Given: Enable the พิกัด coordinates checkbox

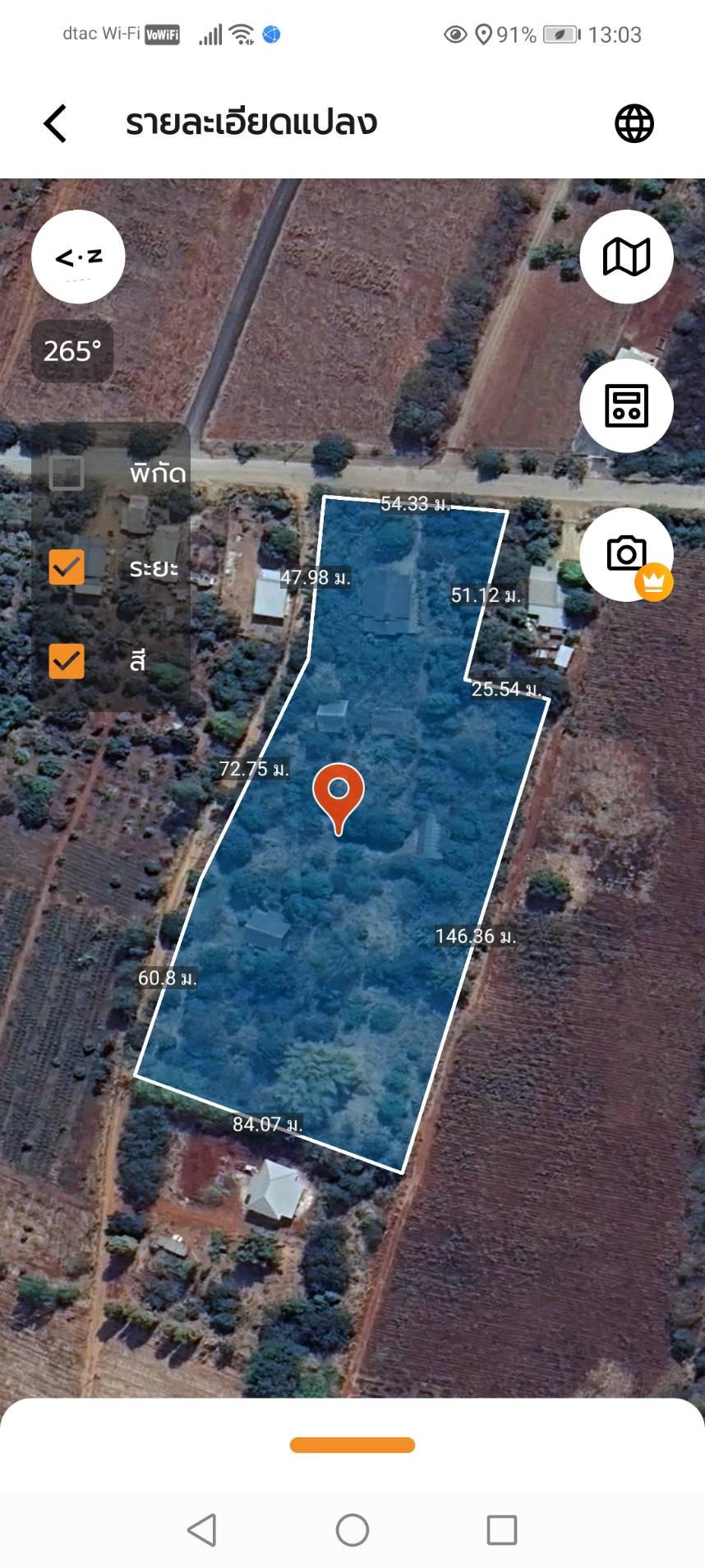Looking at the screenshot, I should click(67, 473).
